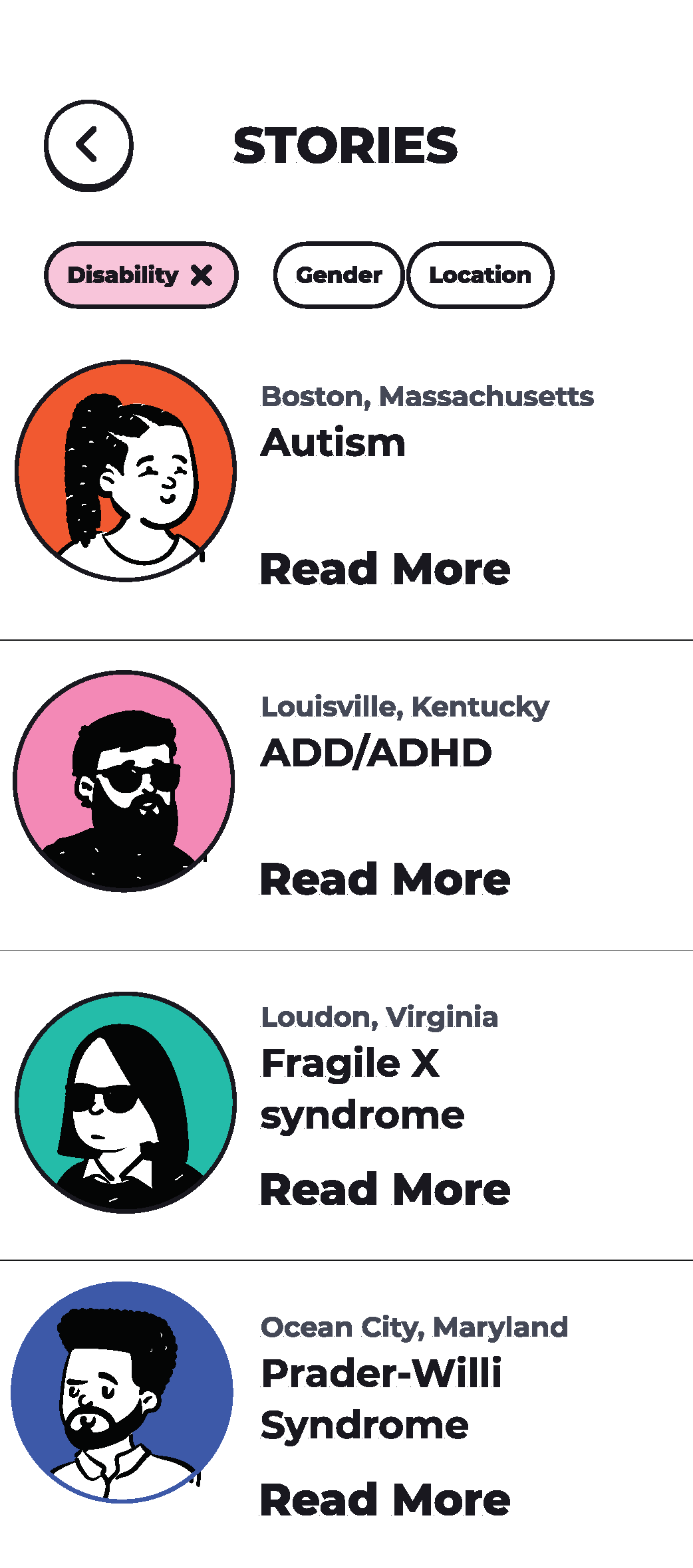The height and width of the screenshot is (1568, 693).
Task: Tap the Louisville, Kentucky profile picture
Action: (124, 781)
